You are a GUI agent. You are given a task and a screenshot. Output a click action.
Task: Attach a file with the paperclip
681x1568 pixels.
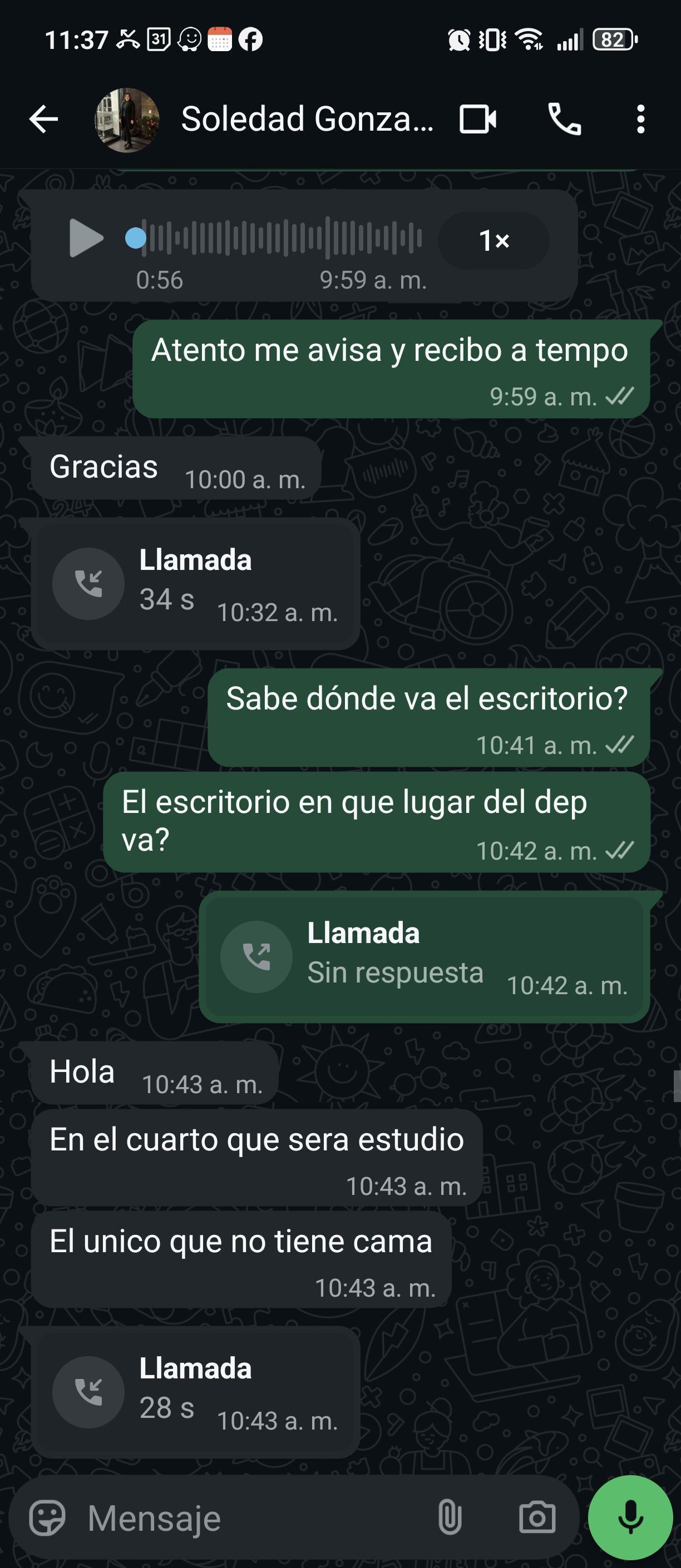[450, 1517]
